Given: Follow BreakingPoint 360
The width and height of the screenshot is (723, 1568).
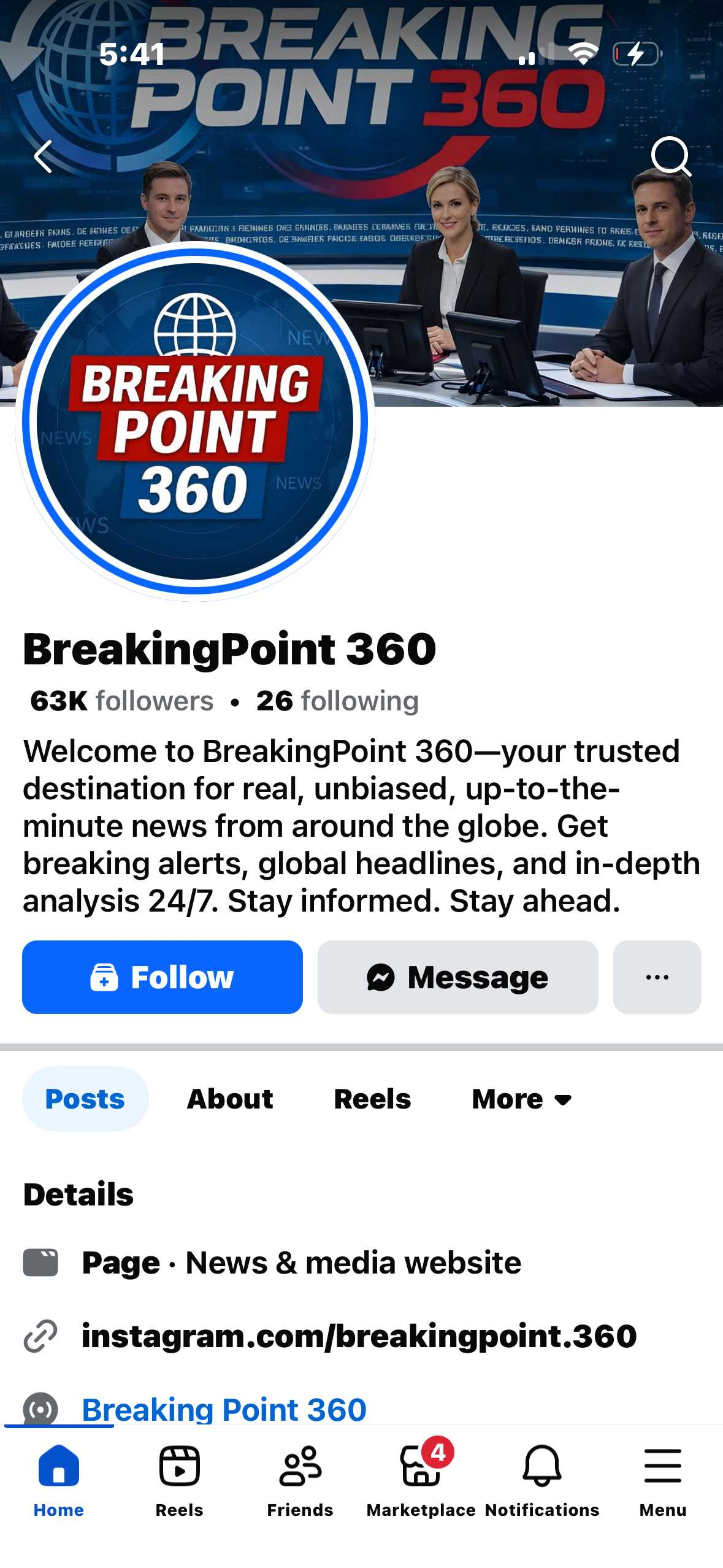Looking at the screenshot, I should tap(163, 977).
